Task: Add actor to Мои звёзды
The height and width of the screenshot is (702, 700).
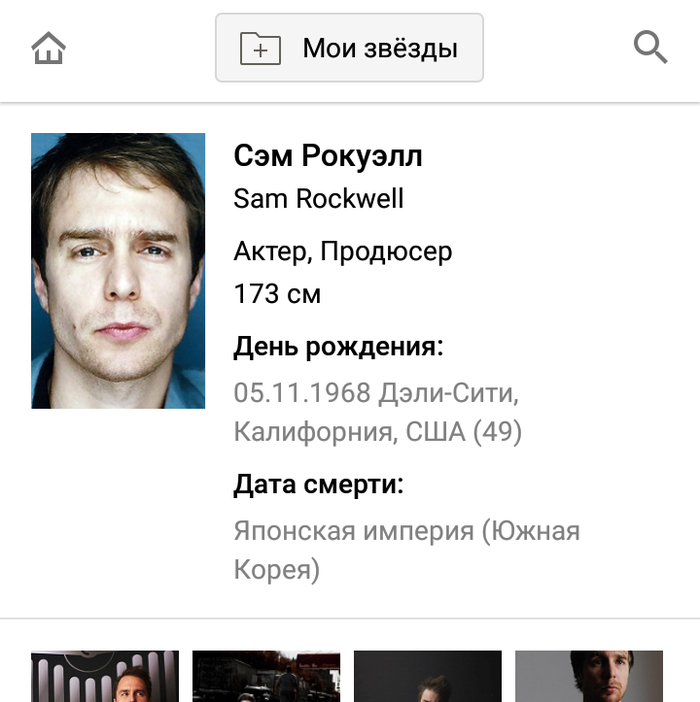Action: [x=349, y=48]
